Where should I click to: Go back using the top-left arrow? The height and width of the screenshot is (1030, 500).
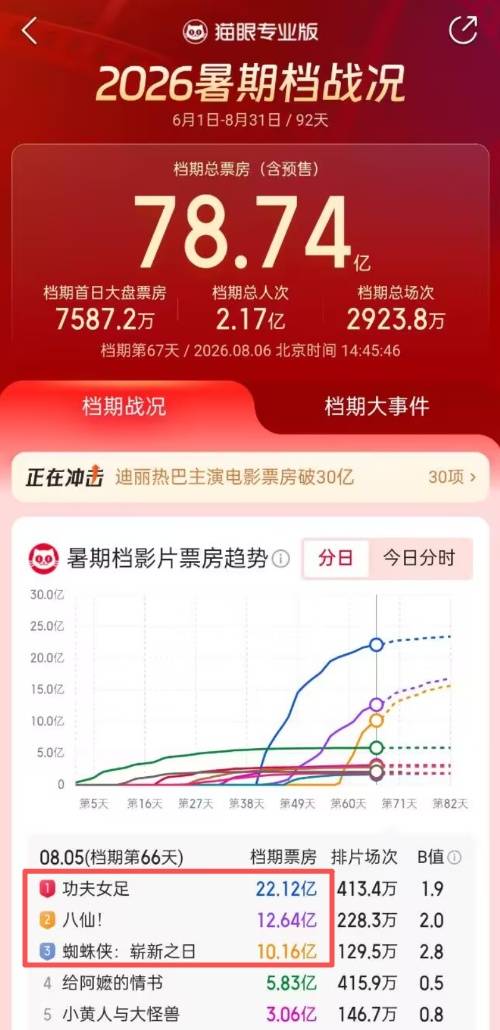pos(30,31)
